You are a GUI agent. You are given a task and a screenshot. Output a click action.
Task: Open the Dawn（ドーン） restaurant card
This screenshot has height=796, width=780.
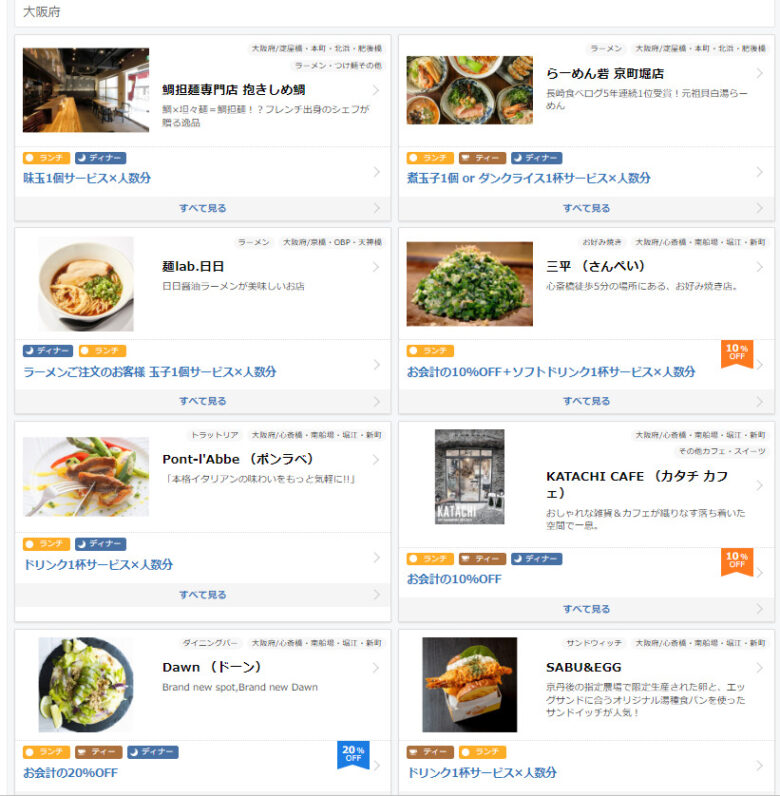(x=211, y=667)
